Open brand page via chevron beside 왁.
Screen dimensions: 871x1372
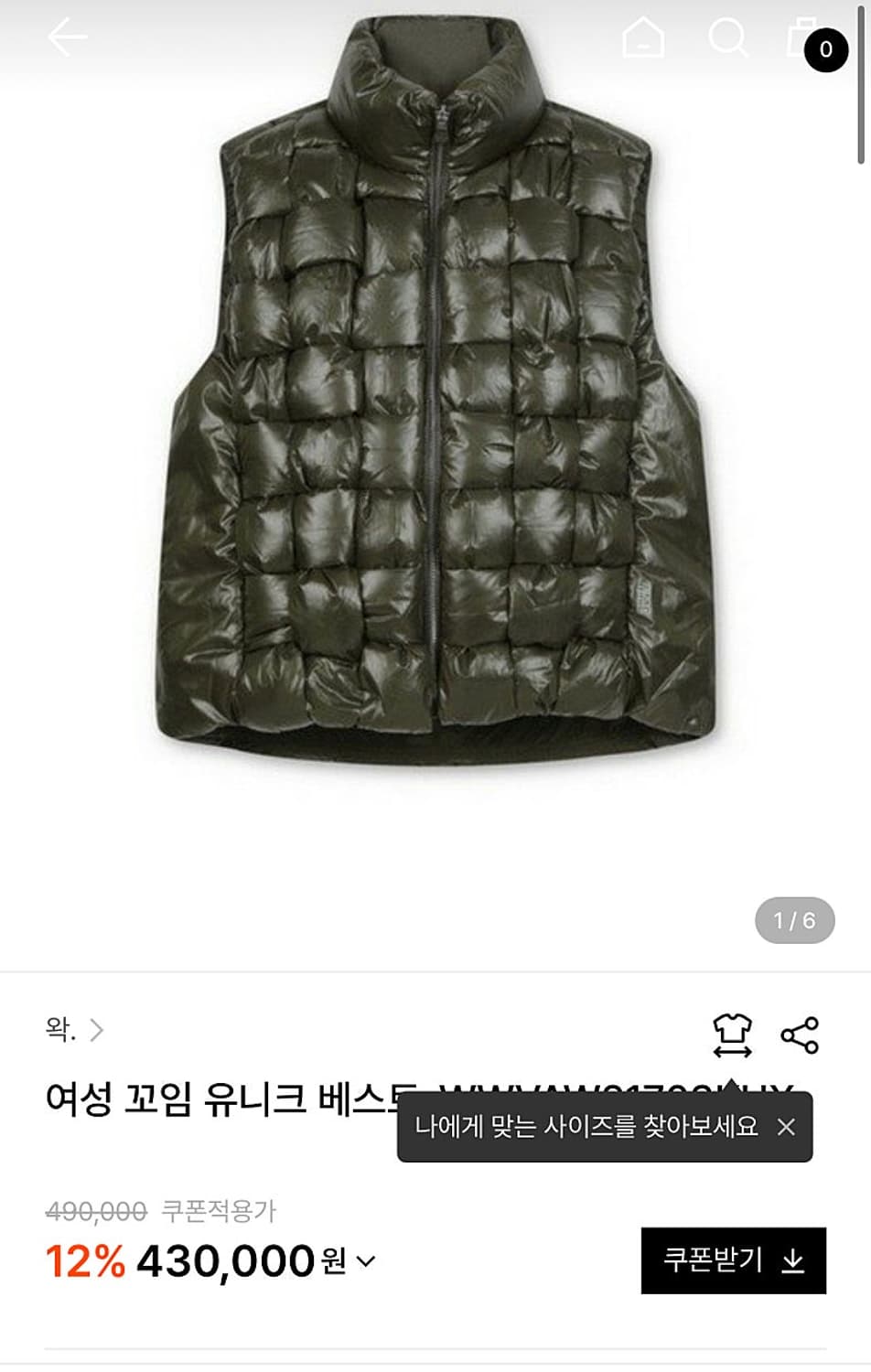(x=99, y=1031)
